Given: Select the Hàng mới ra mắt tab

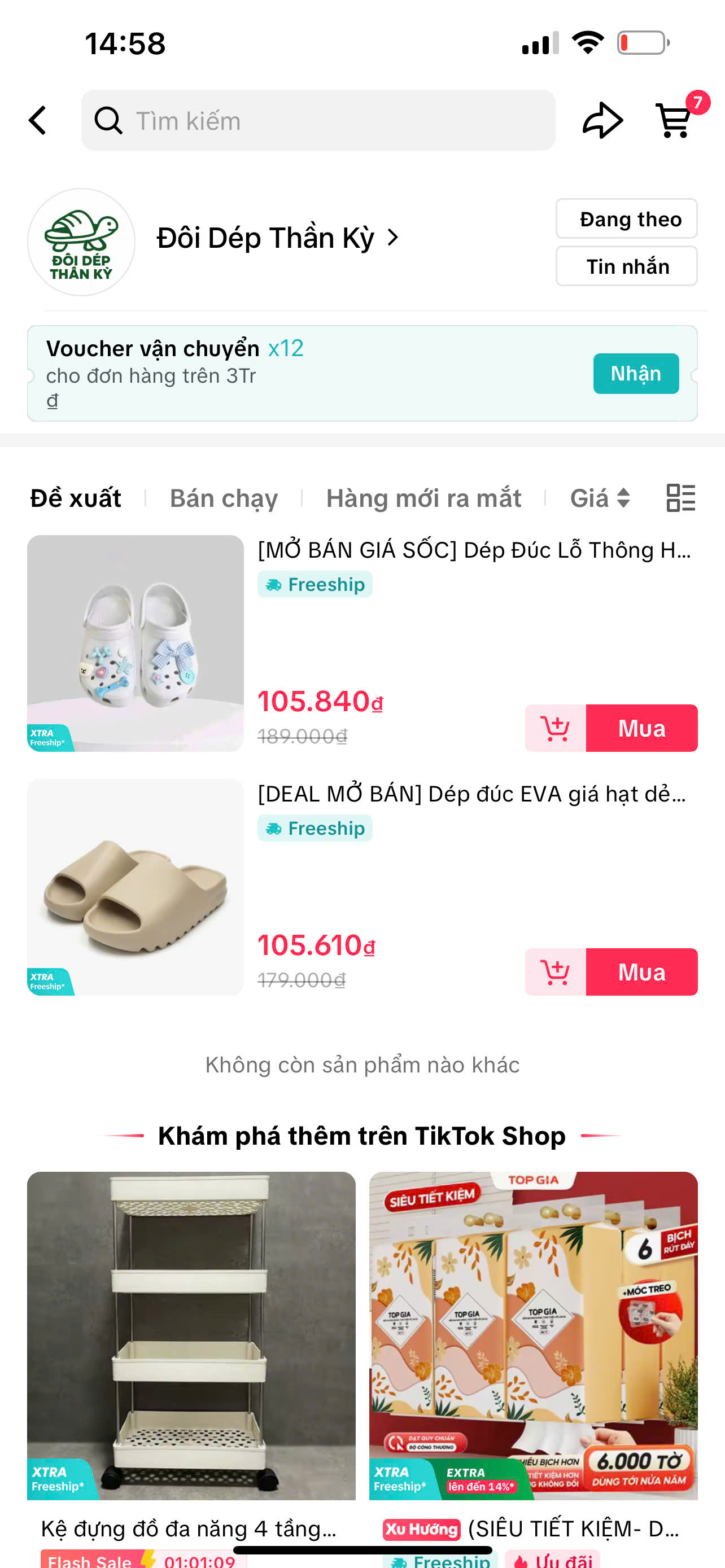Looking at the screenshot, I should click(x=423, y=498).
